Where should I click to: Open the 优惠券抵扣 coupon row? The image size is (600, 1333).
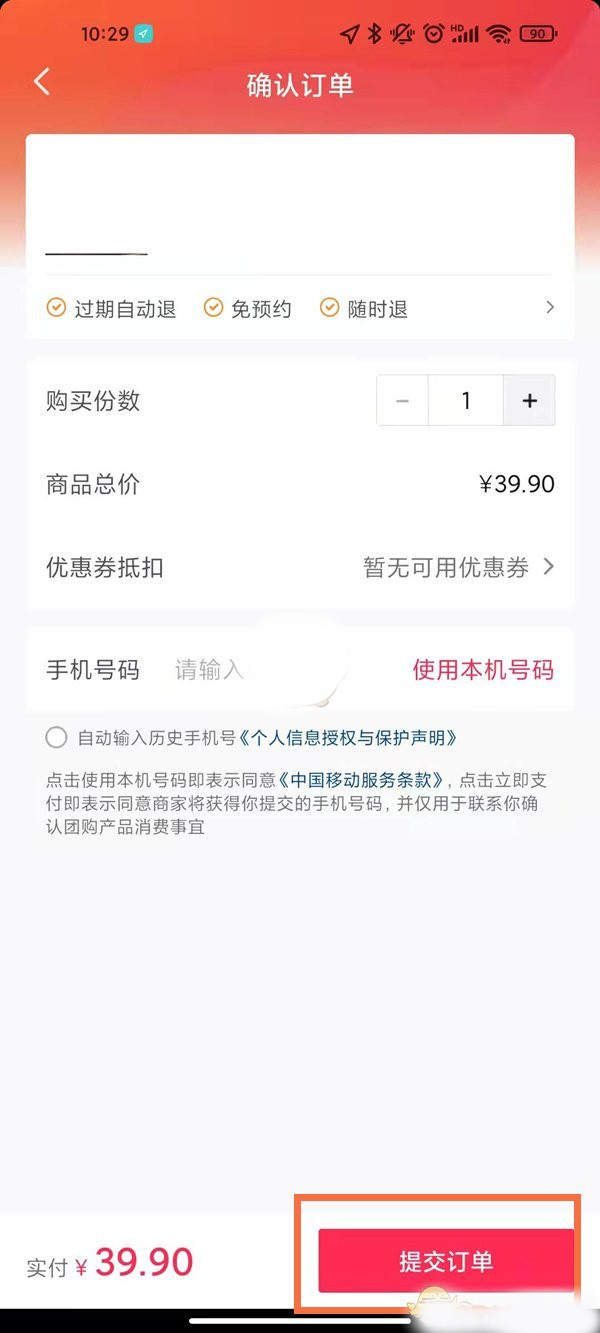[300, 568]
